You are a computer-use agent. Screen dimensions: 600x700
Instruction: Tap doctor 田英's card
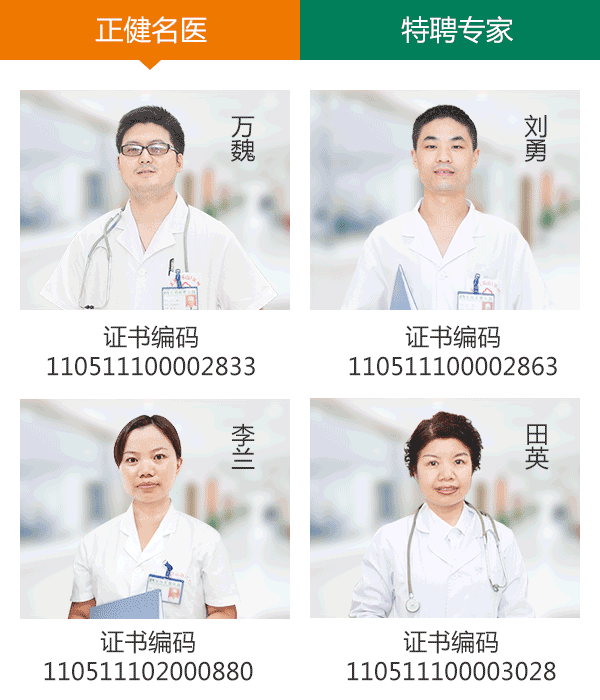445,508
